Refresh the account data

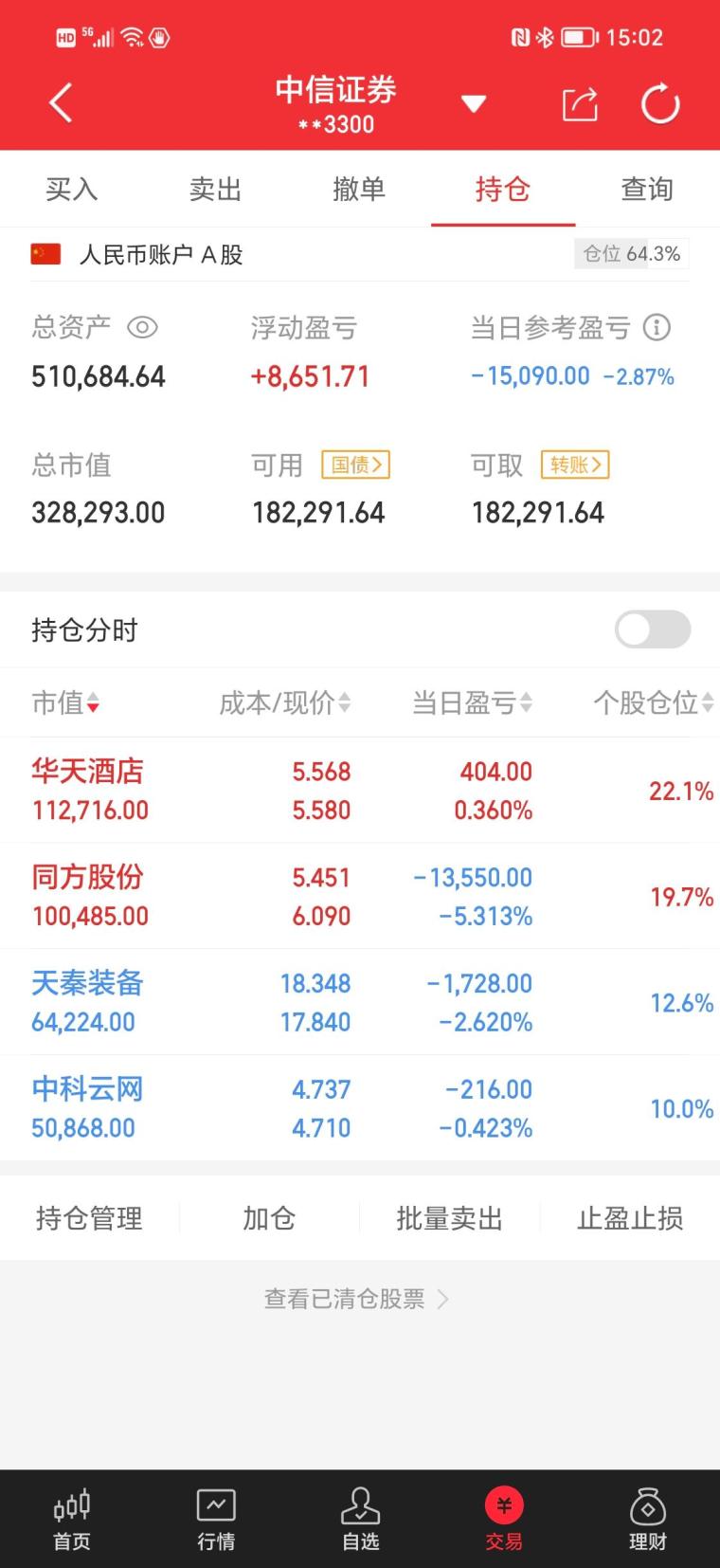pyautogui.click(x=659, y=103)
